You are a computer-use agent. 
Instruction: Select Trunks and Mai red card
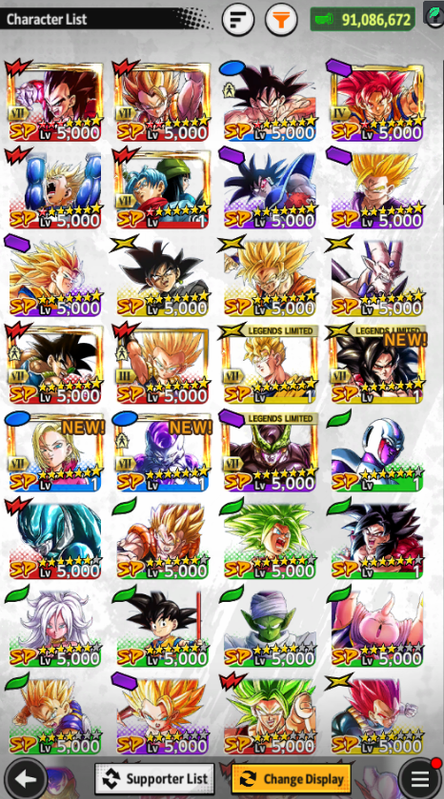[x=163, y=189]
